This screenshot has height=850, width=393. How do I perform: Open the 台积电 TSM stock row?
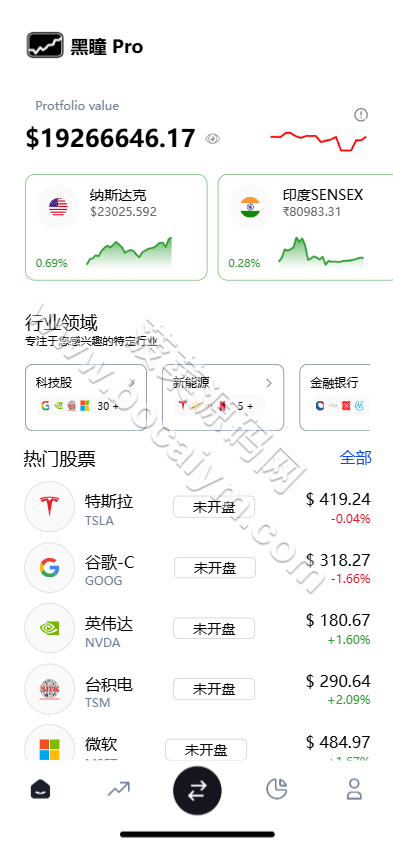pyautogui.click(x=197, y=689)
